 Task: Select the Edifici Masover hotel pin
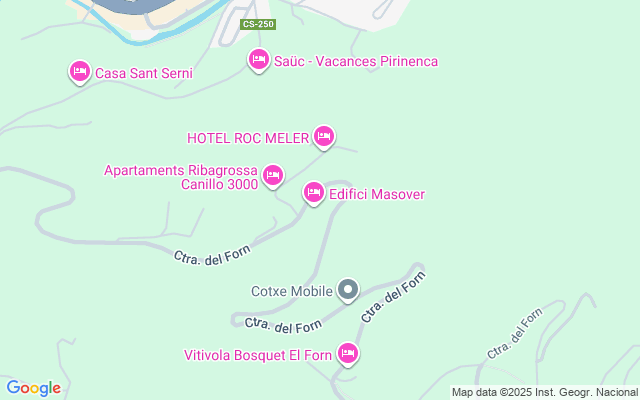314,192
